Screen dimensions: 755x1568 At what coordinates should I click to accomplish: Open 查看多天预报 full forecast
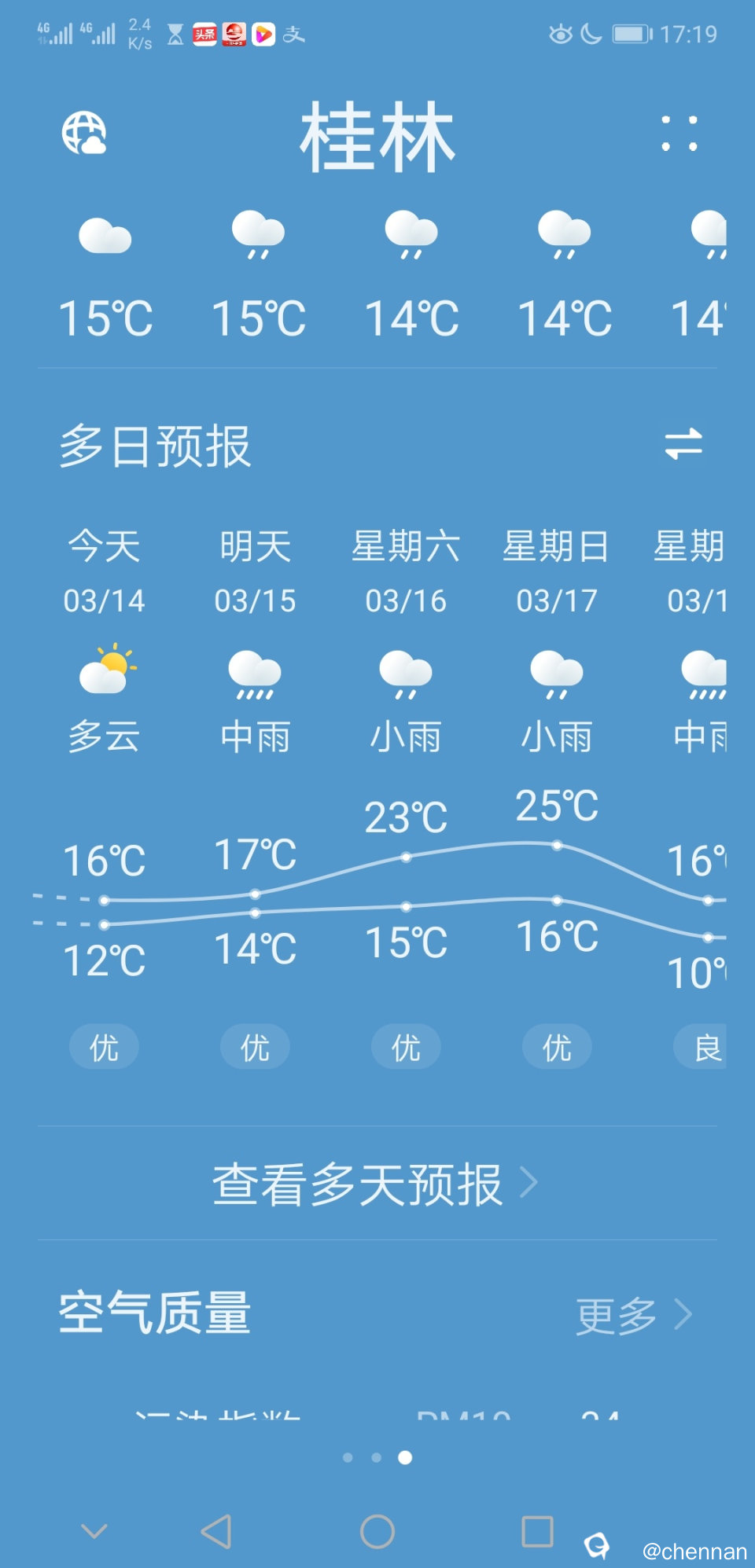coord(376,1183)
